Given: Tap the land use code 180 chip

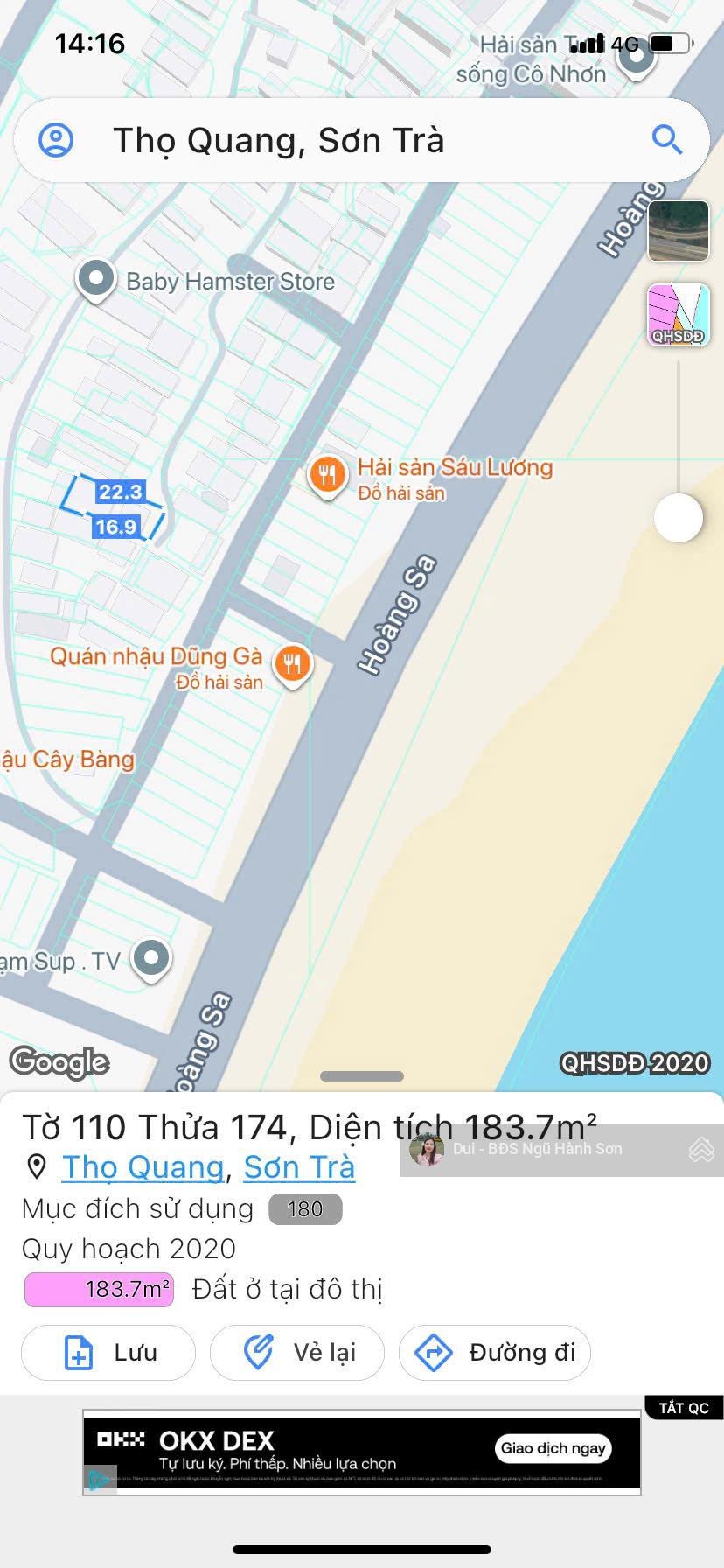Looking at the screenshot, I should click(305, 1209).
